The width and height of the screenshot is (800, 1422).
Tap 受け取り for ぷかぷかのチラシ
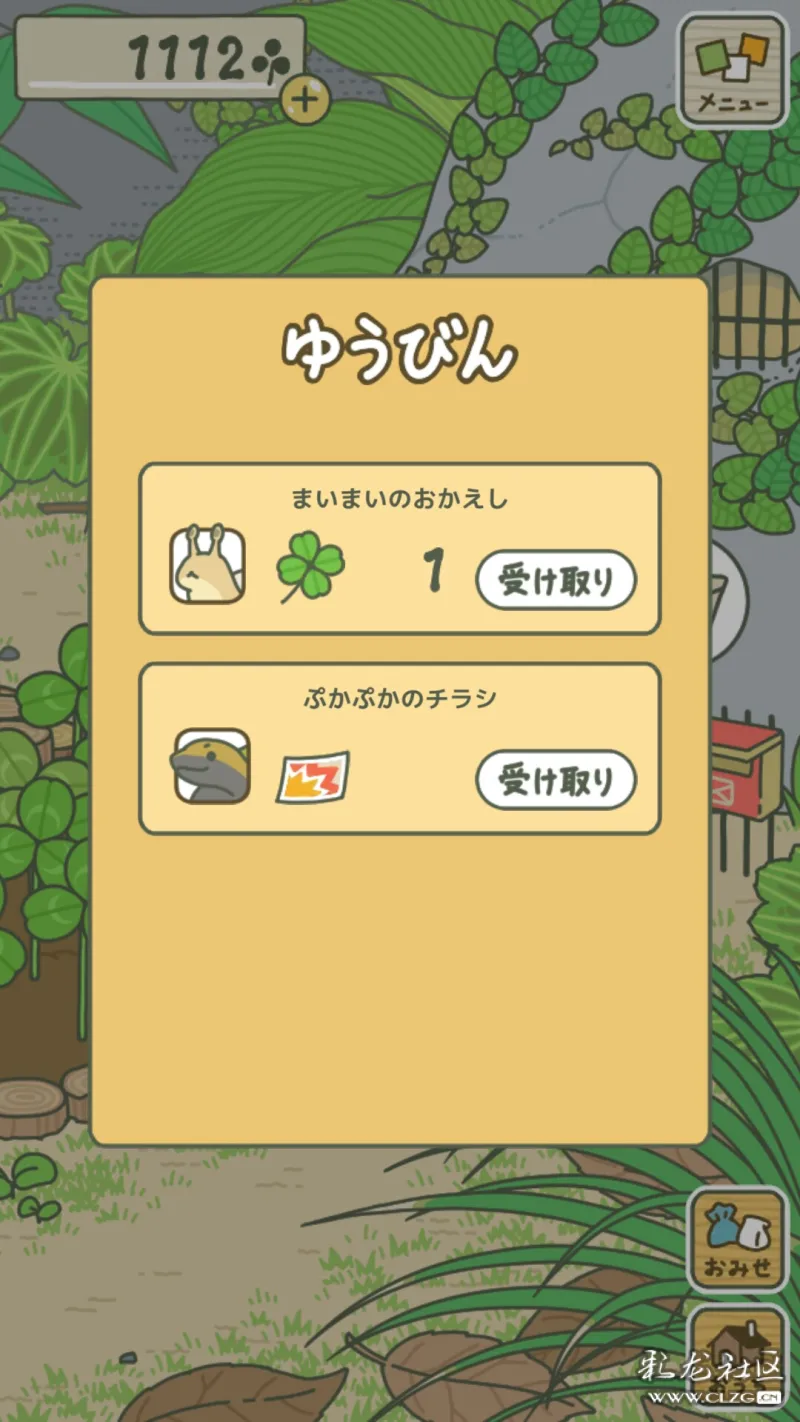(x=556, y=780)
